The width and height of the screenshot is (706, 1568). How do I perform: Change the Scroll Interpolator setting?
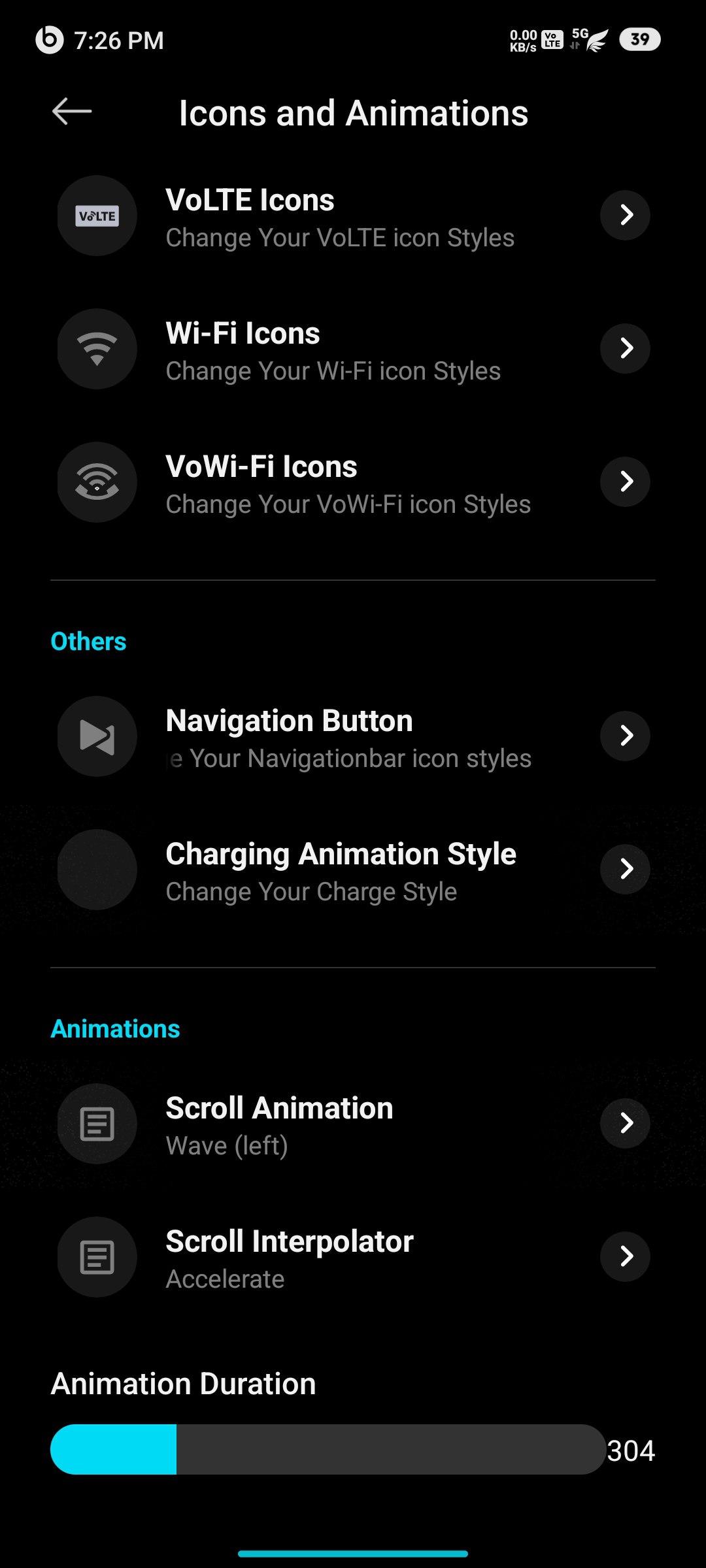(x=353, y=1258)
